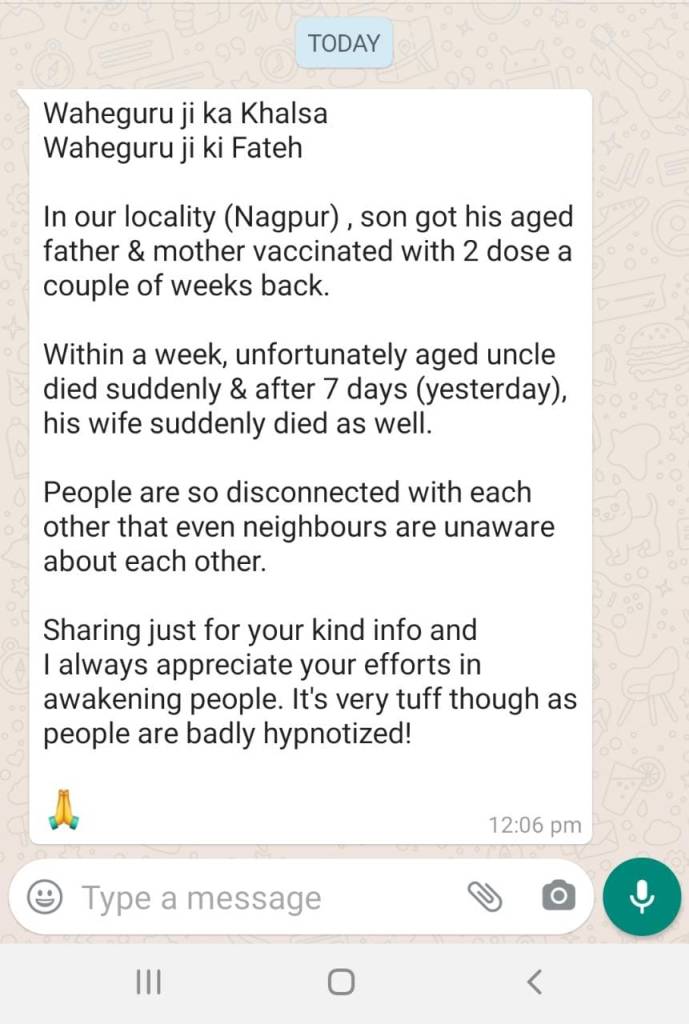Attach a file with the paperclip
Screen dimensions: 689x1024
pyautogui.click(x=485, y=897)
